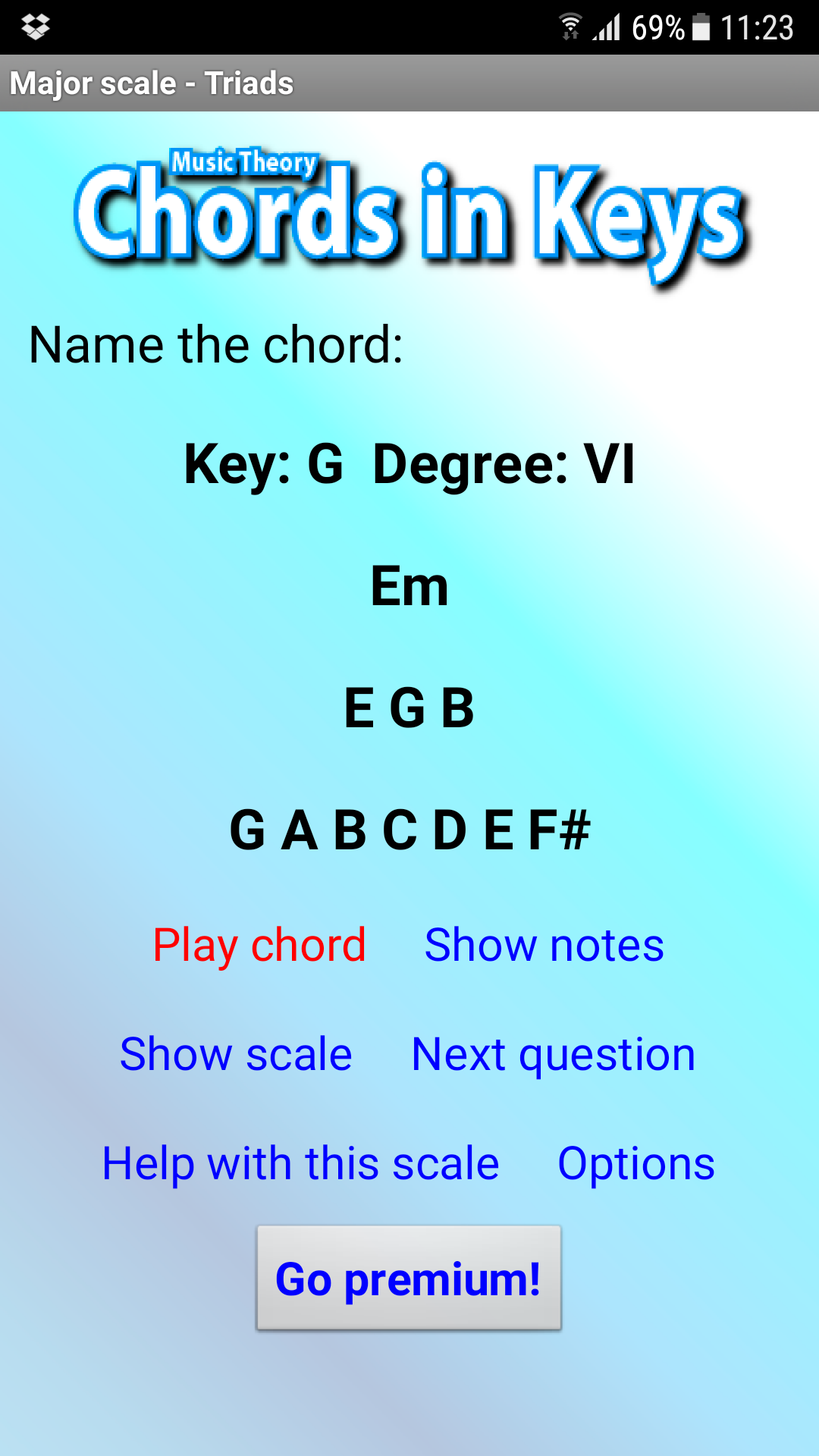Image resolution: width=819 pixels, height=1456 pixels.
Task: Open 'Help with this scale'
Action: 300,1163
